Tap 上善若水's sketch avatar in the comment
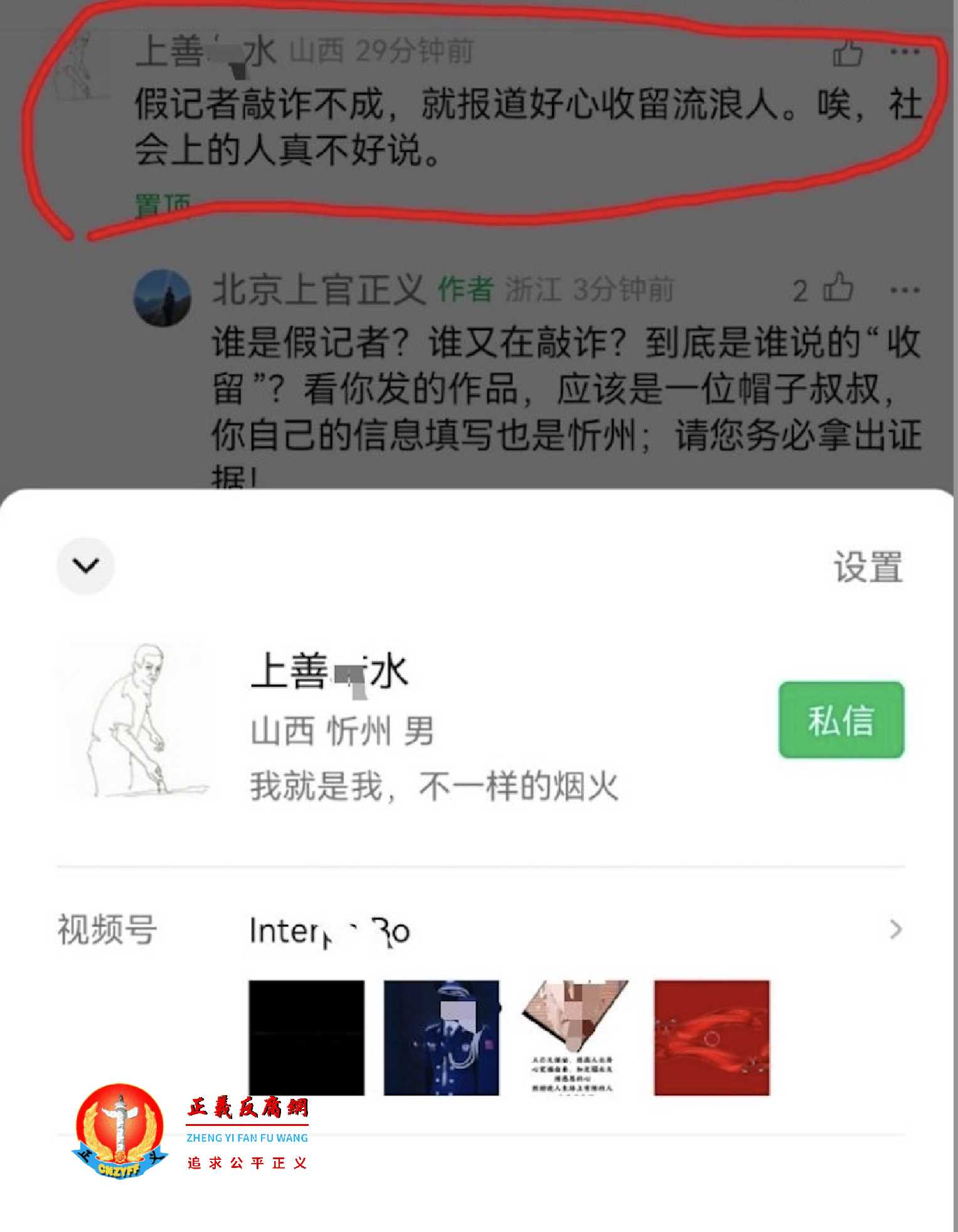 tap(80, 63)
